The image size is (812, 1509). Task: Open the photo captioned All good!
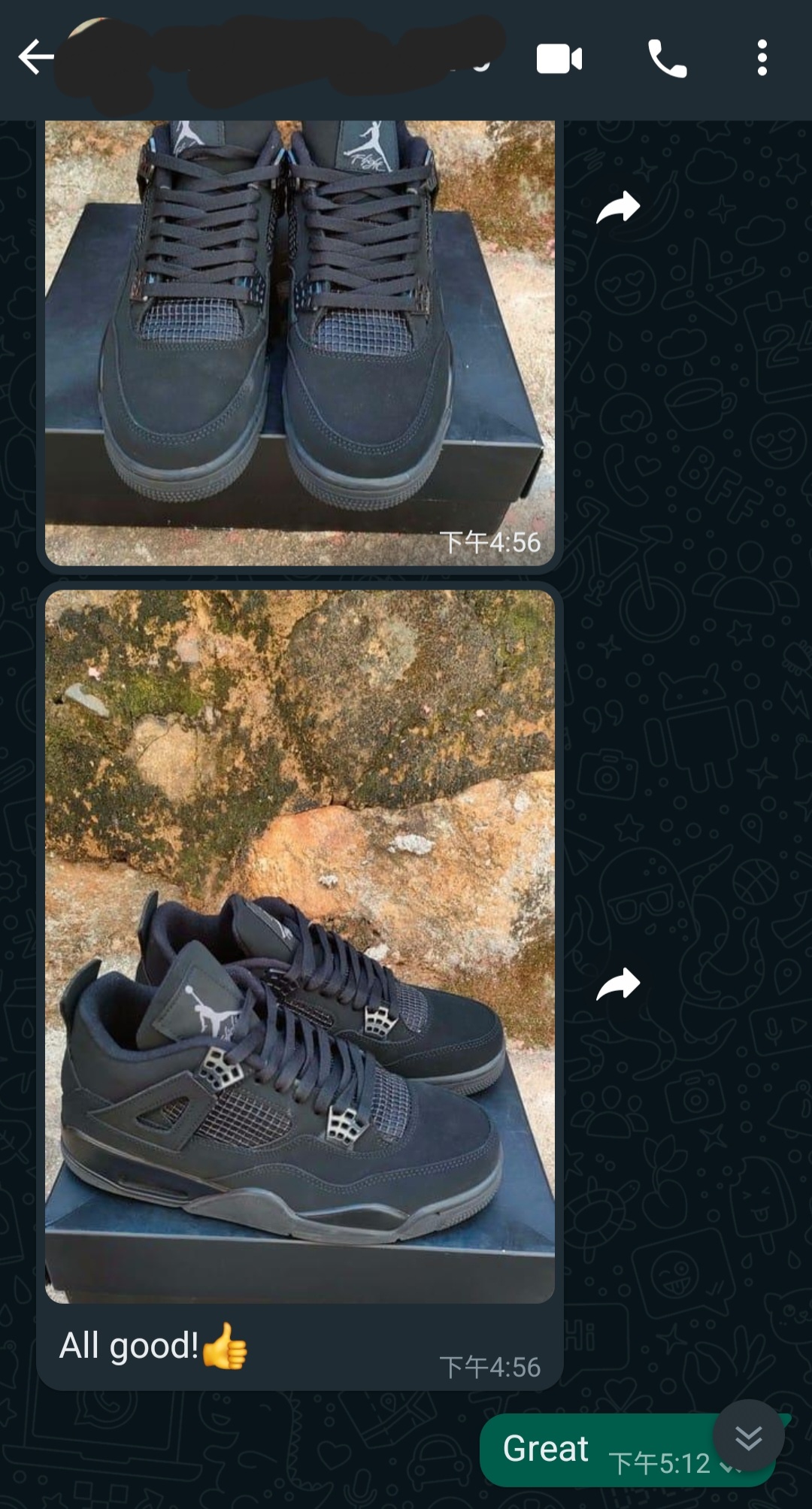(299, 946)
